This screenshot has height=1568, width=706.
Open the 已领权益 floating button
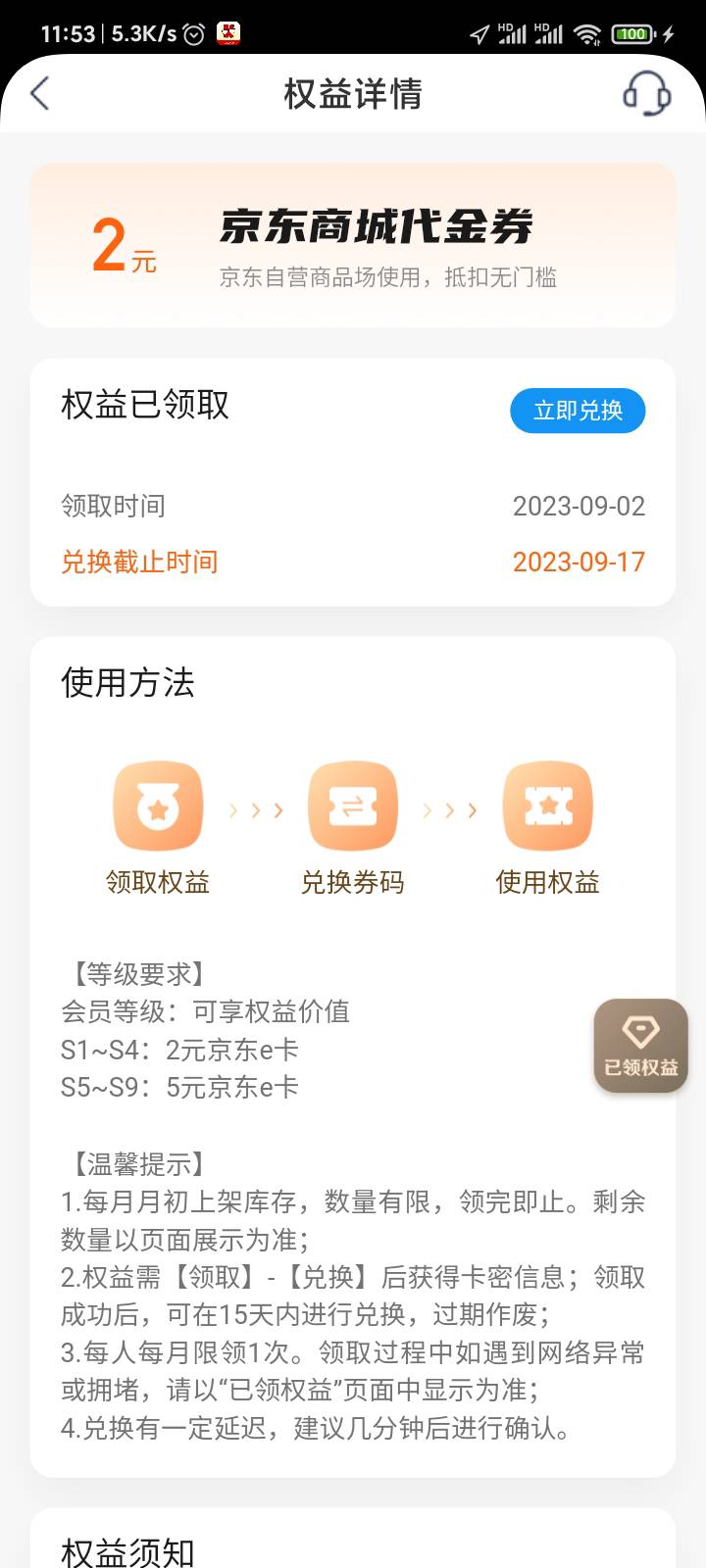coord(640,1046)
